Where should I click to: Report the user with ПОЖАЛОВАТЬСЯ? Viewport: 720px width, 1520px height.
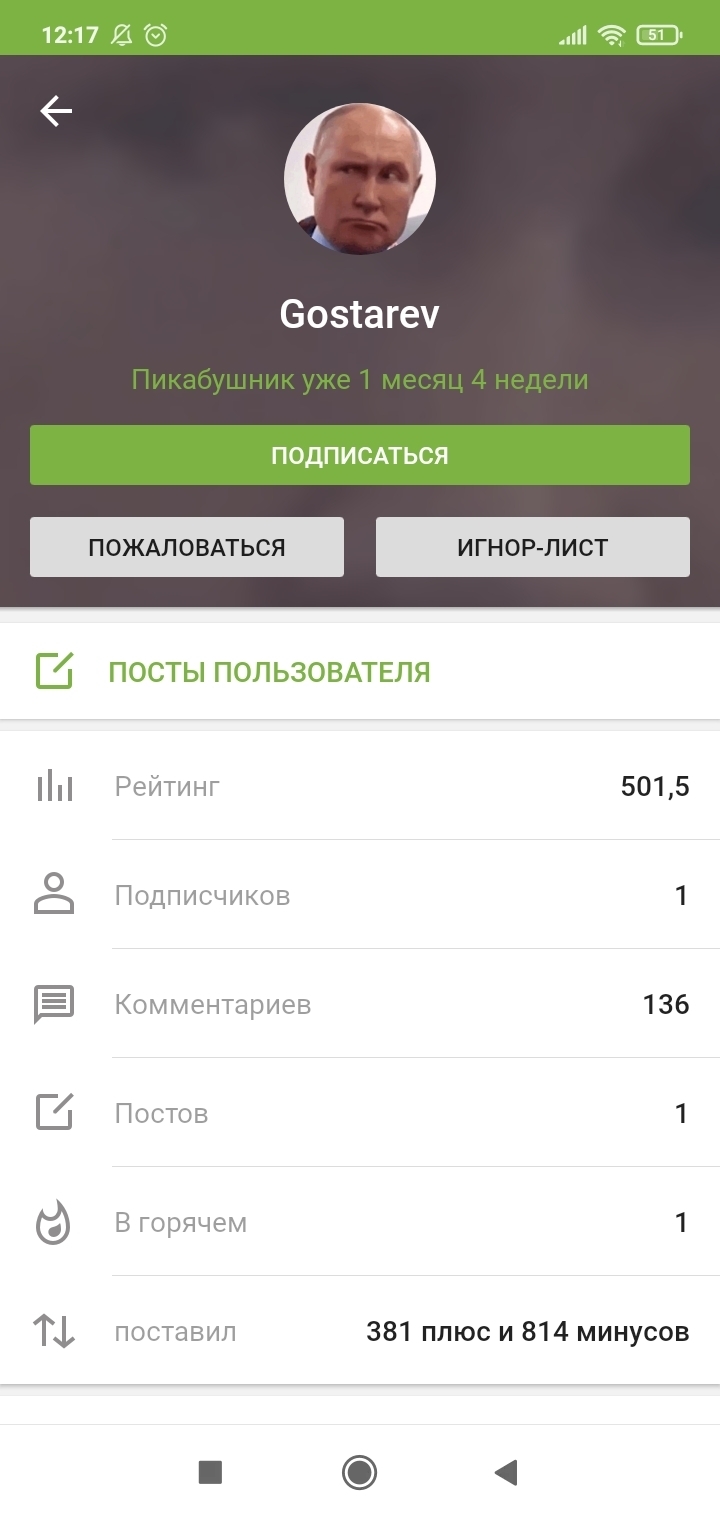[187, 547]
